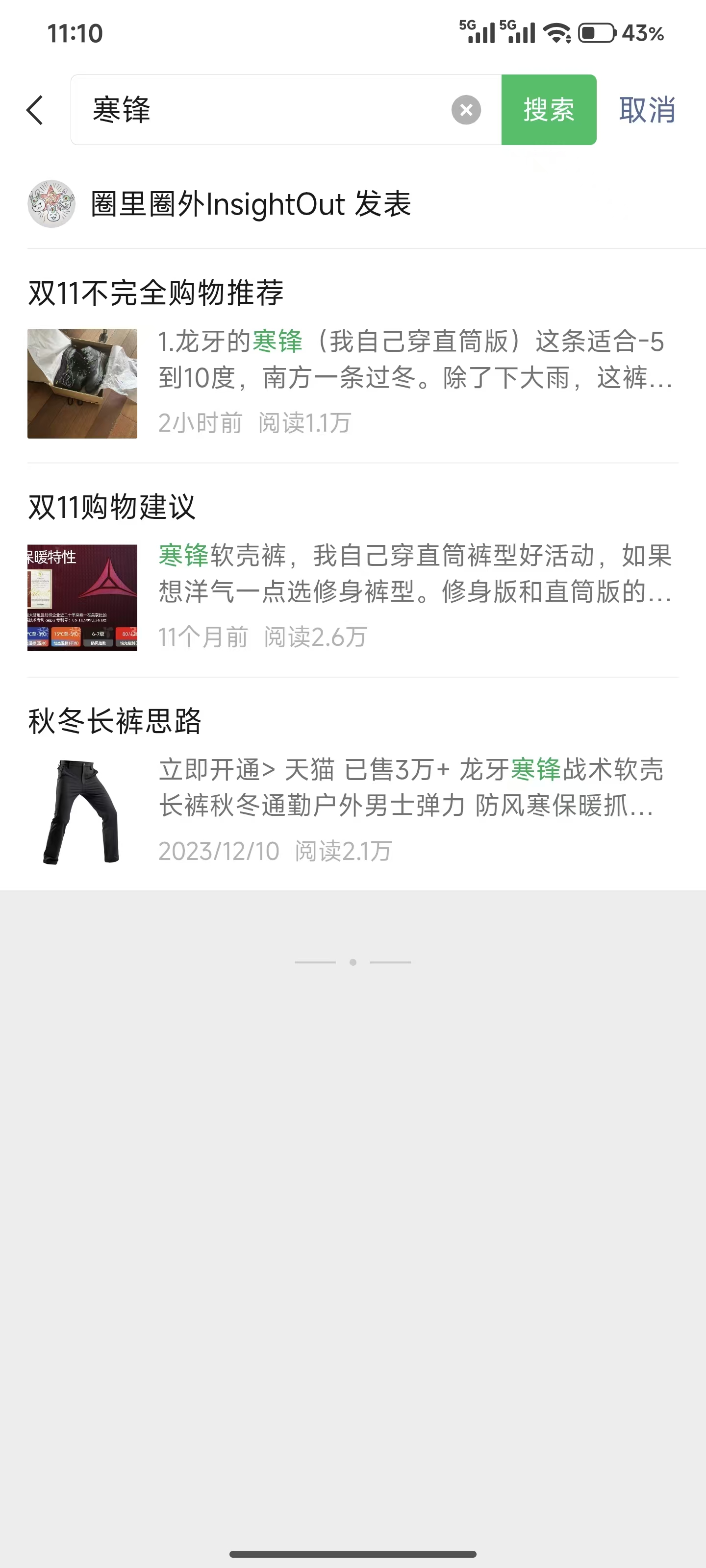Viewport: 706px width, 1568px height.
Task: Go back using the top-left arrow
Action: click(x=35, y=110)
